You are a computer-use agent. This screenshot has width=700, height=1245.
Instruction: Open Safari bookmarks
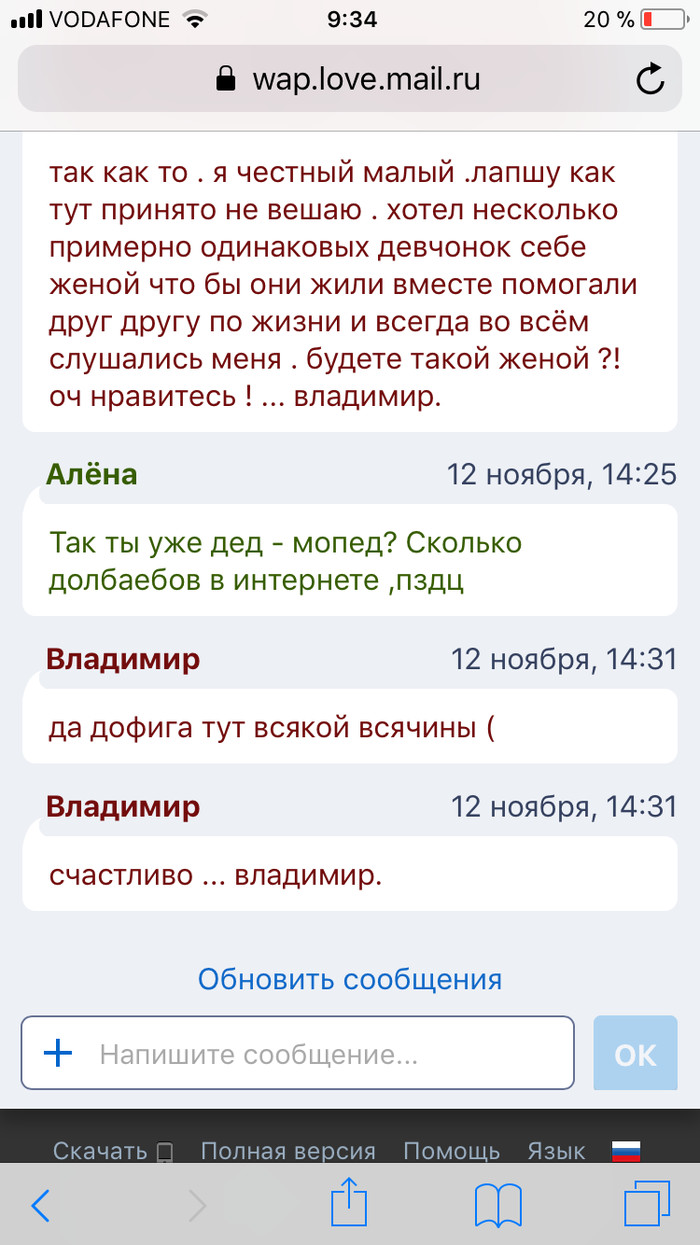coord(498,1206)
